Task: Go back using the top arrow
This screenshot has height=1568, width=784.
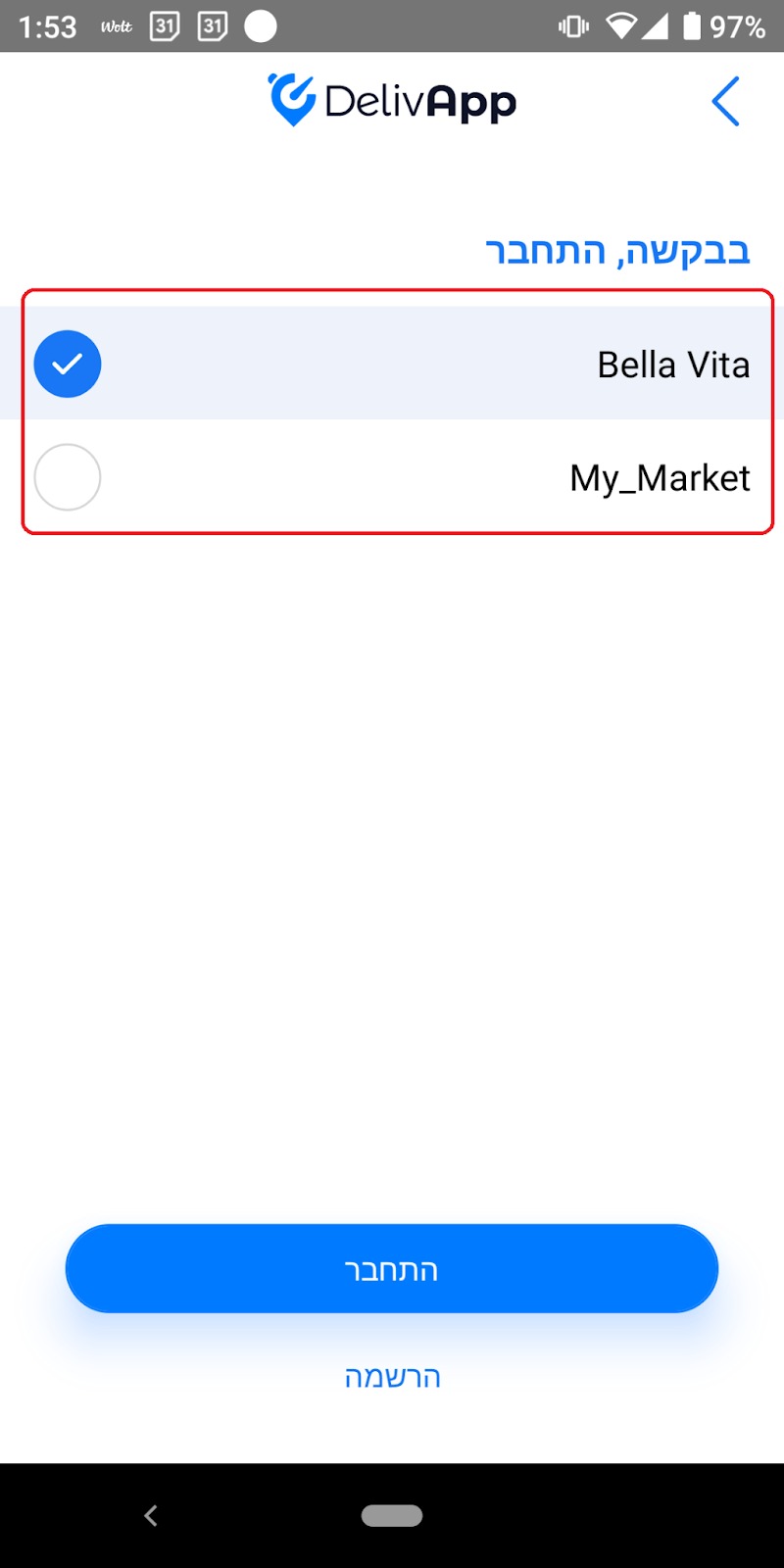Action: 725,101
